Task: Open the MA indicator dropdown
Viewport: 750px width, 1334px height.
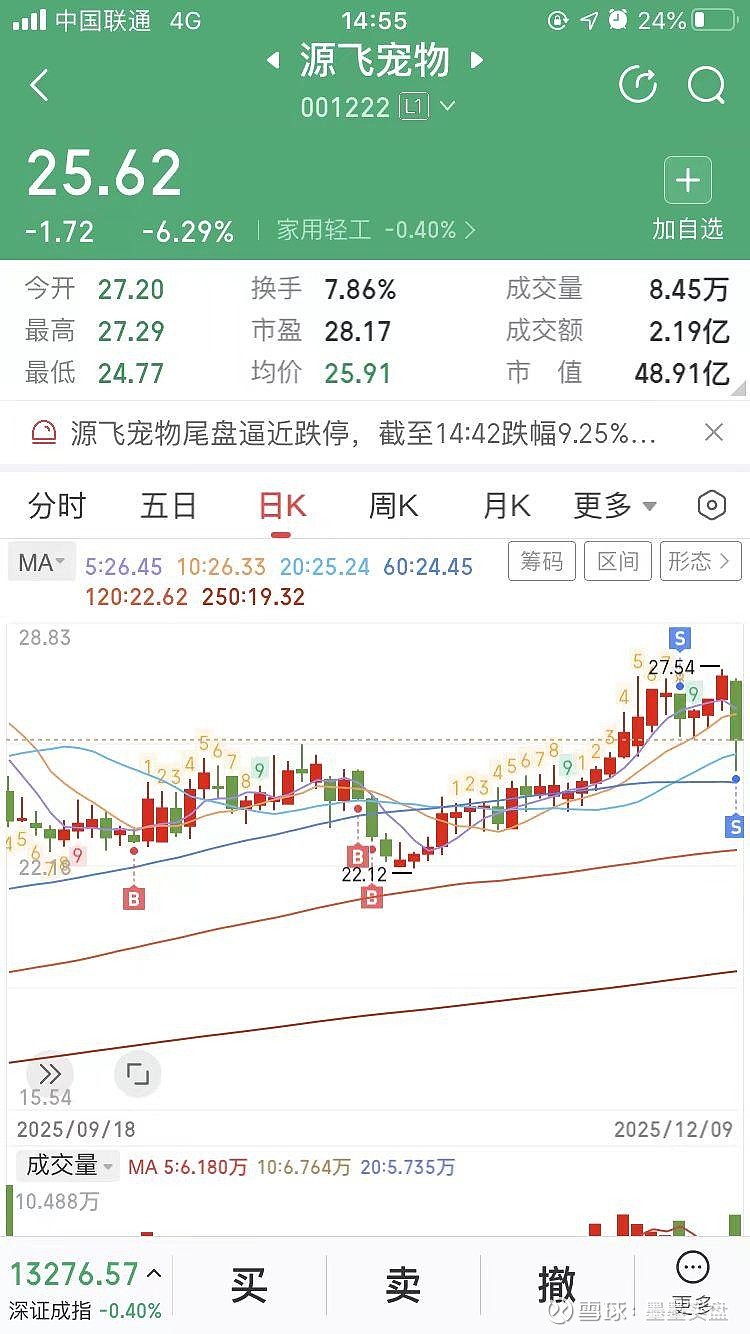Action: [x=43, y=563]
